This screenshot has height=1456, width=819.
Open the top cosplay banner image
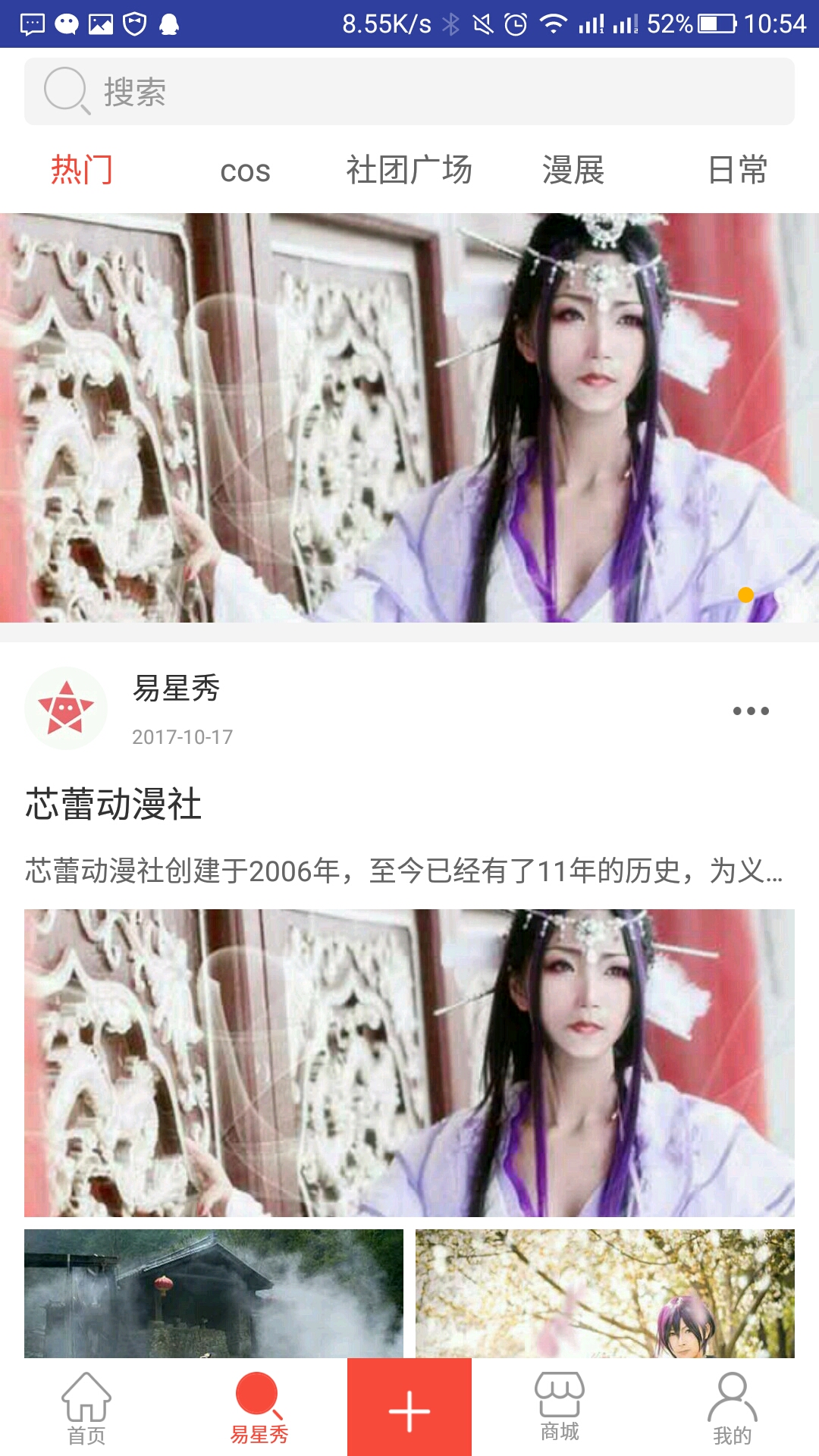coord(409,418)
